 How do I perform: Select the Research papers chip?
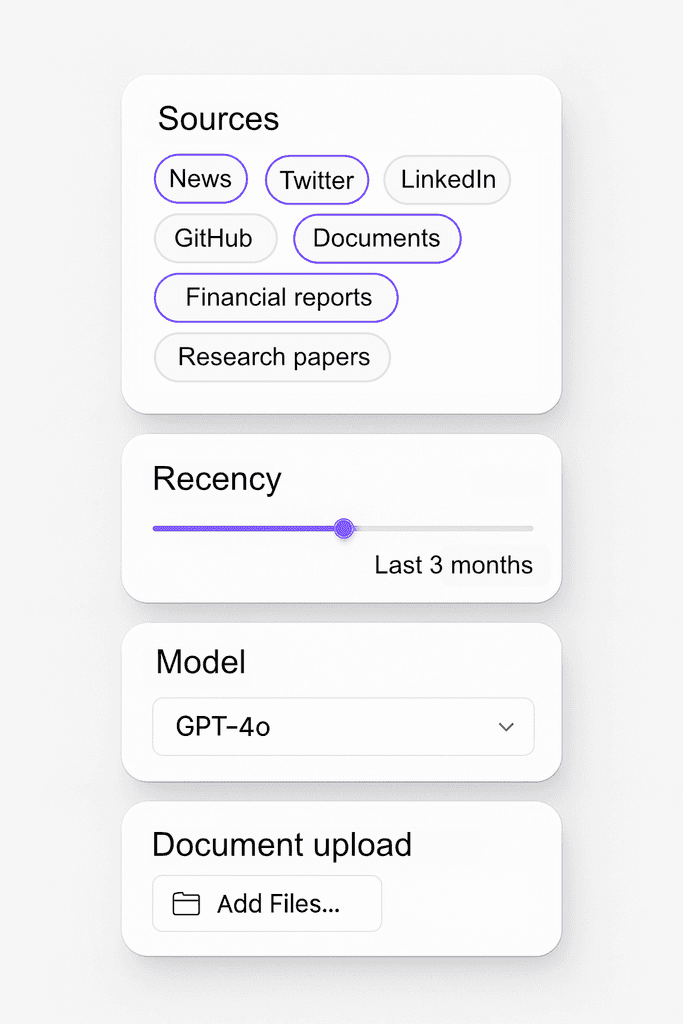(x=272, y=357)
